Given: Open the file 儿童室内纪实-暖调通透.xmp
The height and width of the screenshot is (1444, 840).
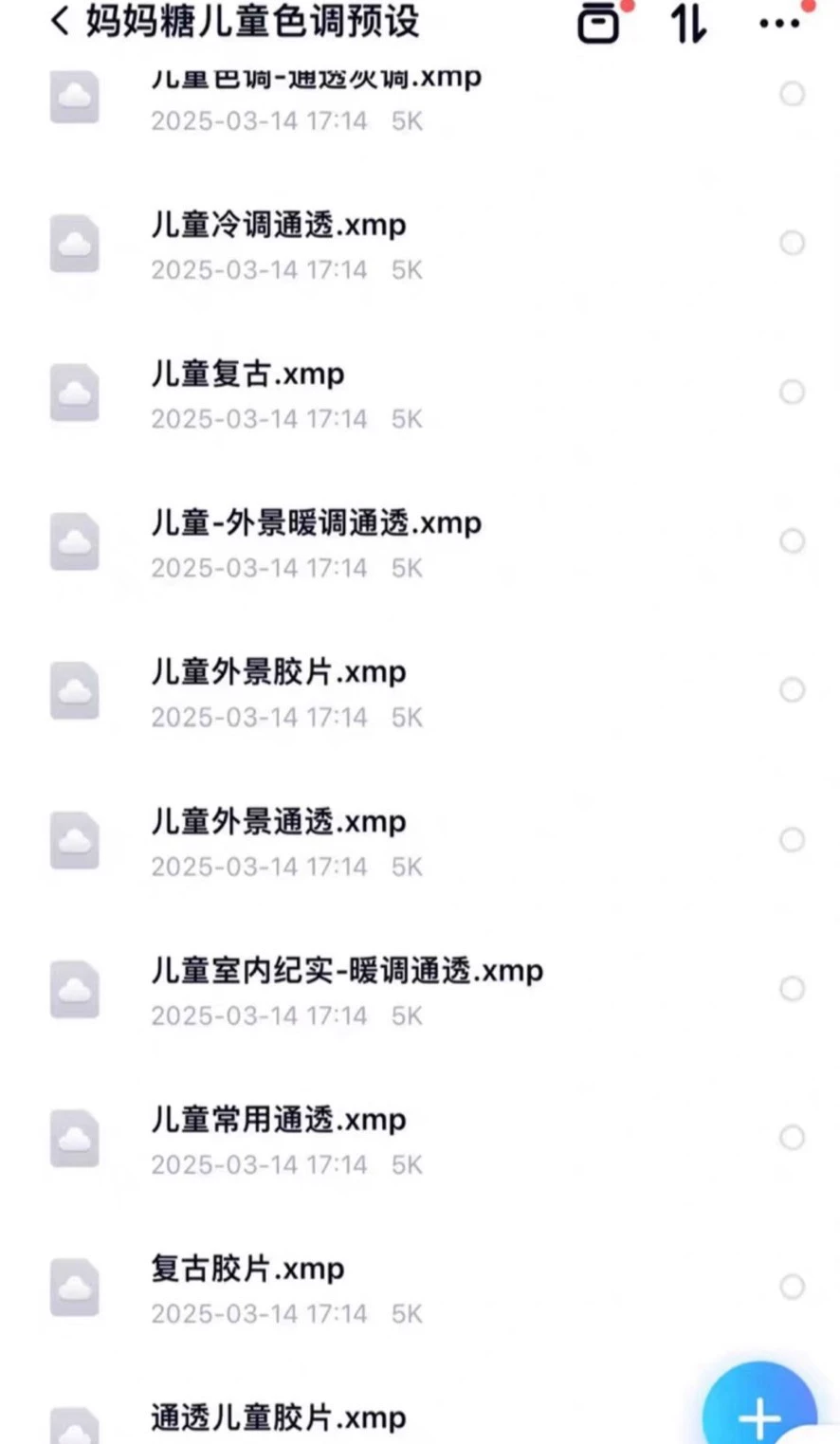Looking at the screenshot, I should tap(347, 971).
